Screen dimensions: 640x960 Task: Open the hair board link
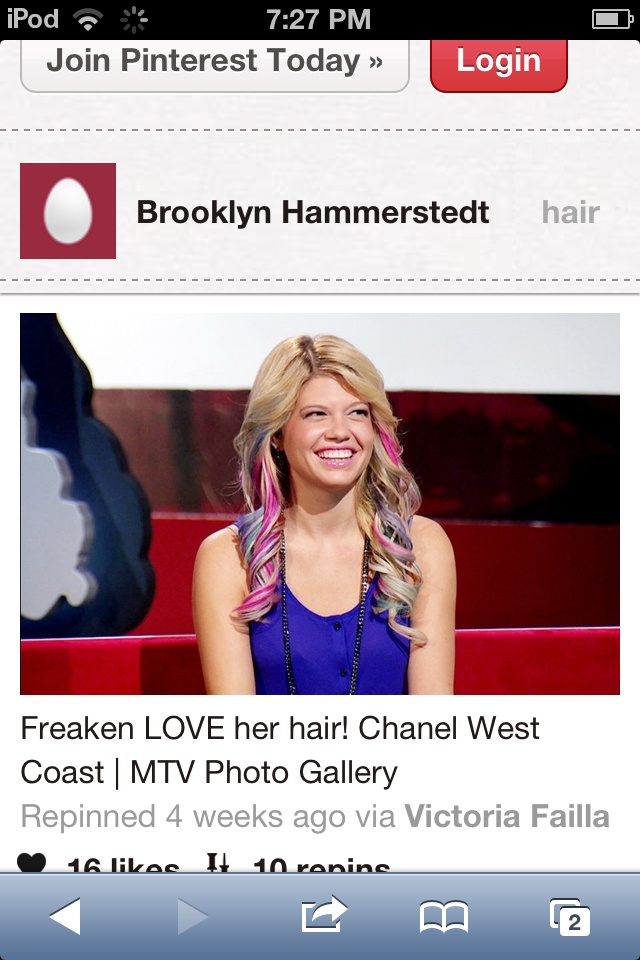tap(570, 212)
